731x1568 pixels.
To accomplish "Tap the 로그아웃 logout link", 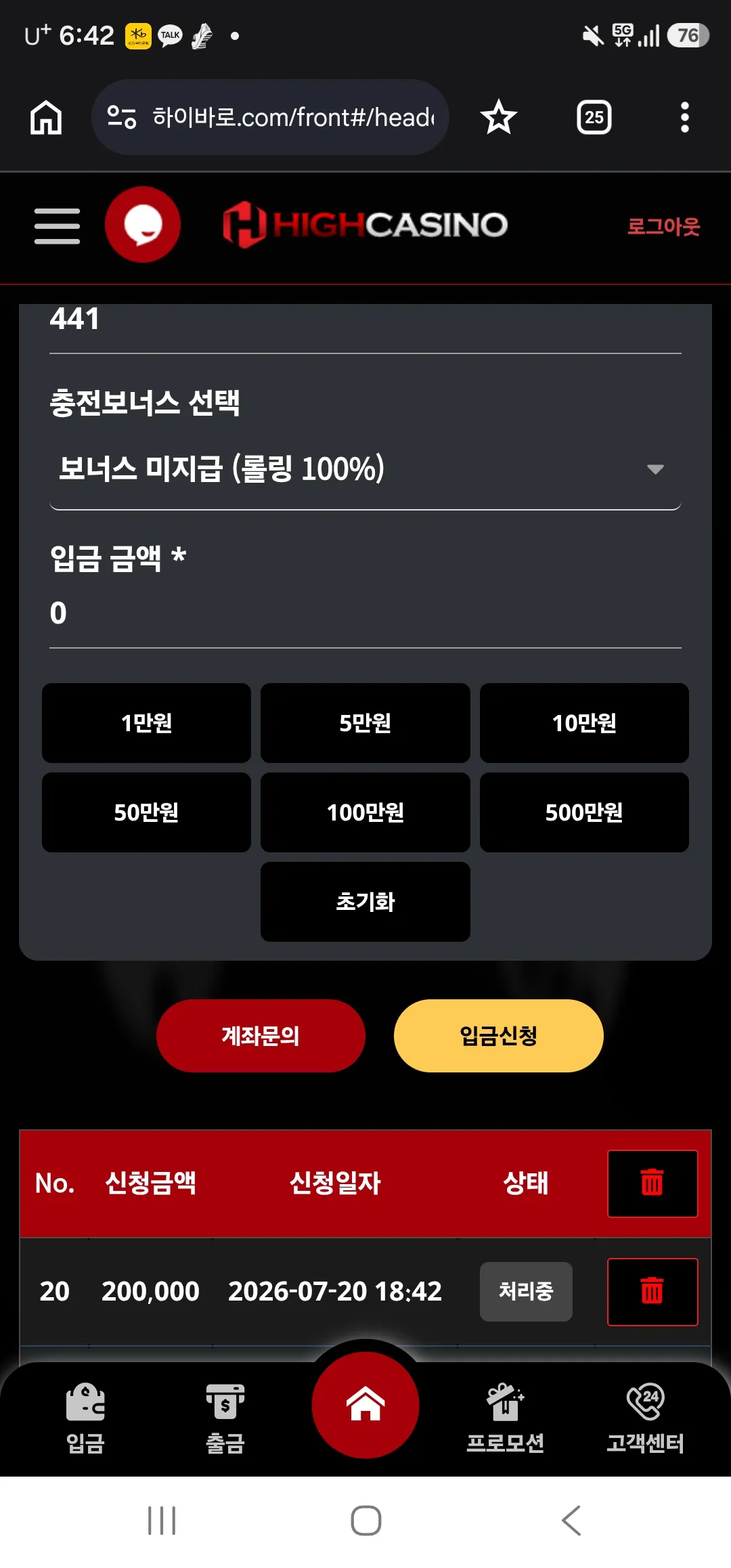I will 663,226.
